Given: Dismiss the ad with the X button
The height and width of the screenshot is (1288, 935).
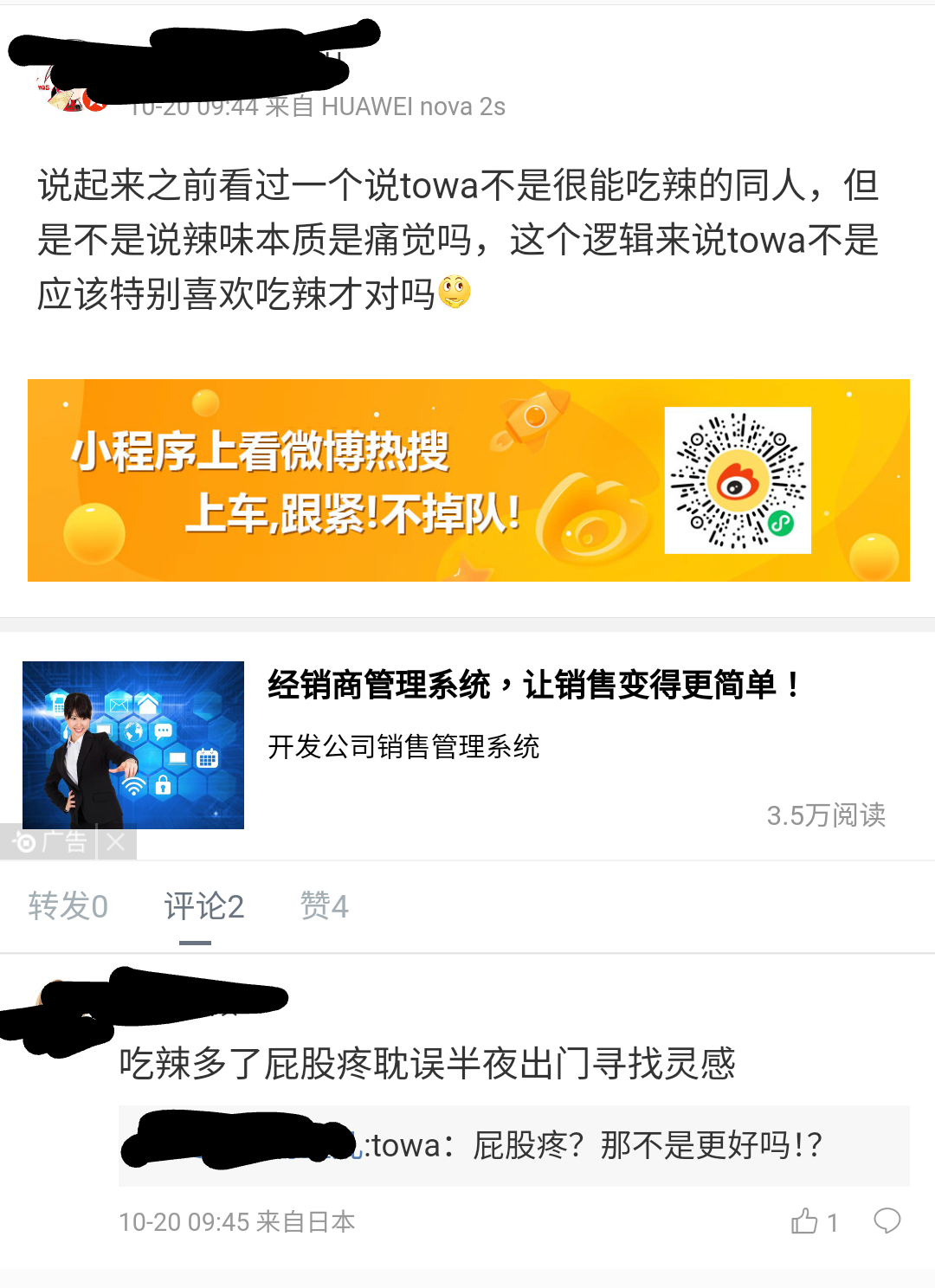Looking at the screenshot, I should point(116,842).
